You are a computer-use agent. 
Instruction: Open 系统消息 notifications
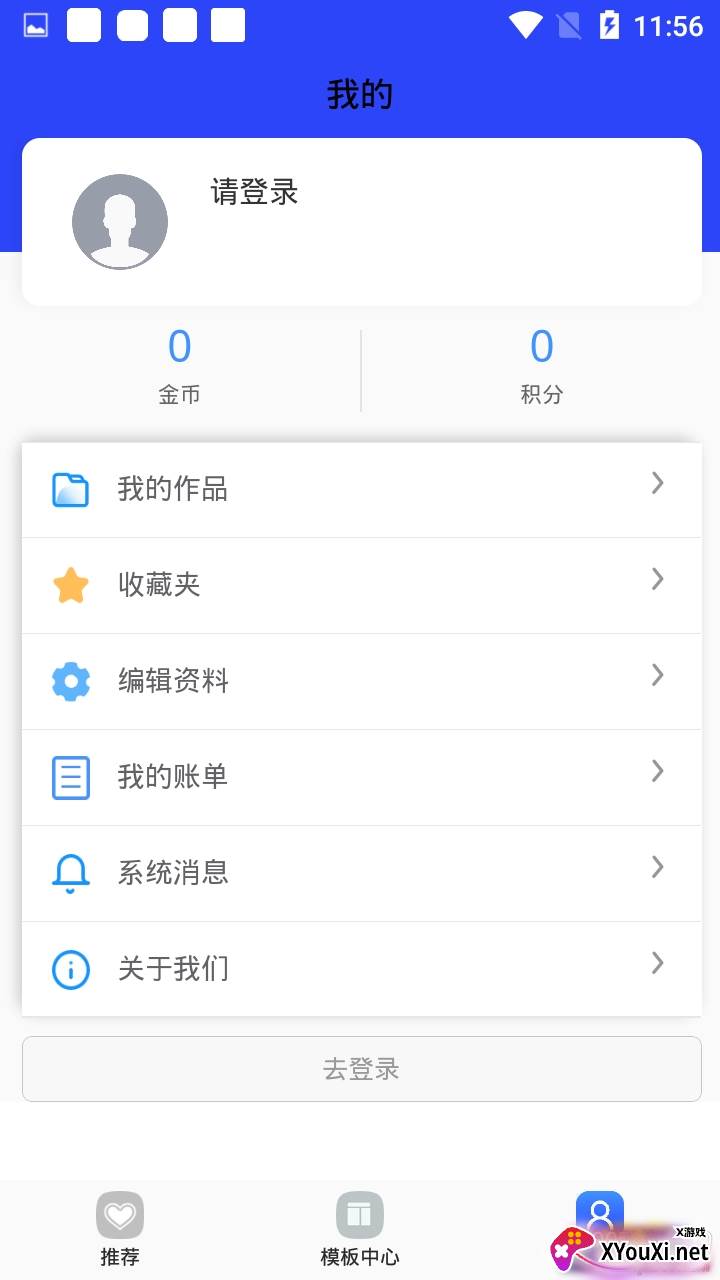point(361,873)
